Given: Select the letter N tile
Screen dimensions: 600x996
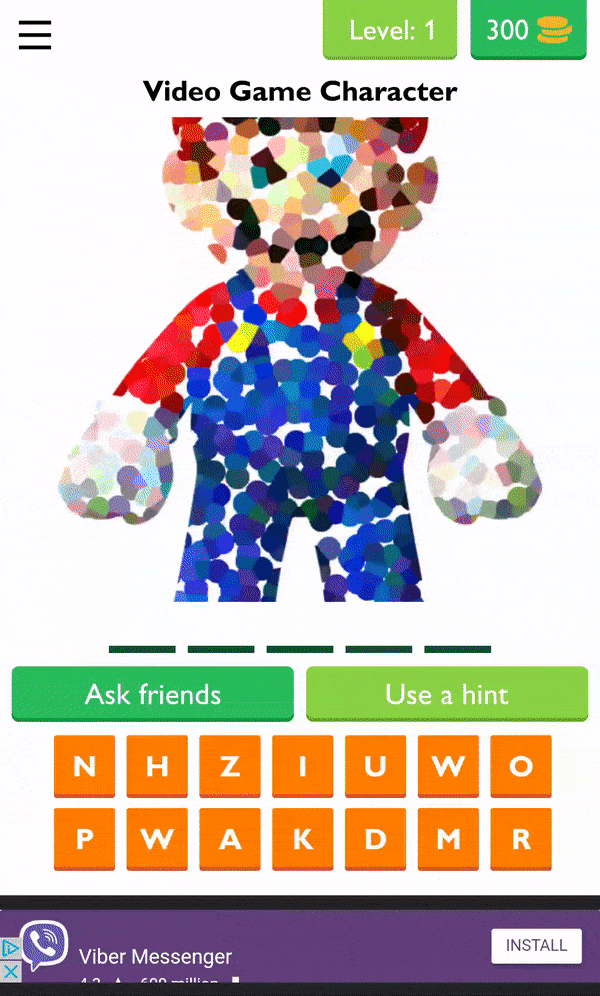Looking at the screenshot, I should 84,766.
